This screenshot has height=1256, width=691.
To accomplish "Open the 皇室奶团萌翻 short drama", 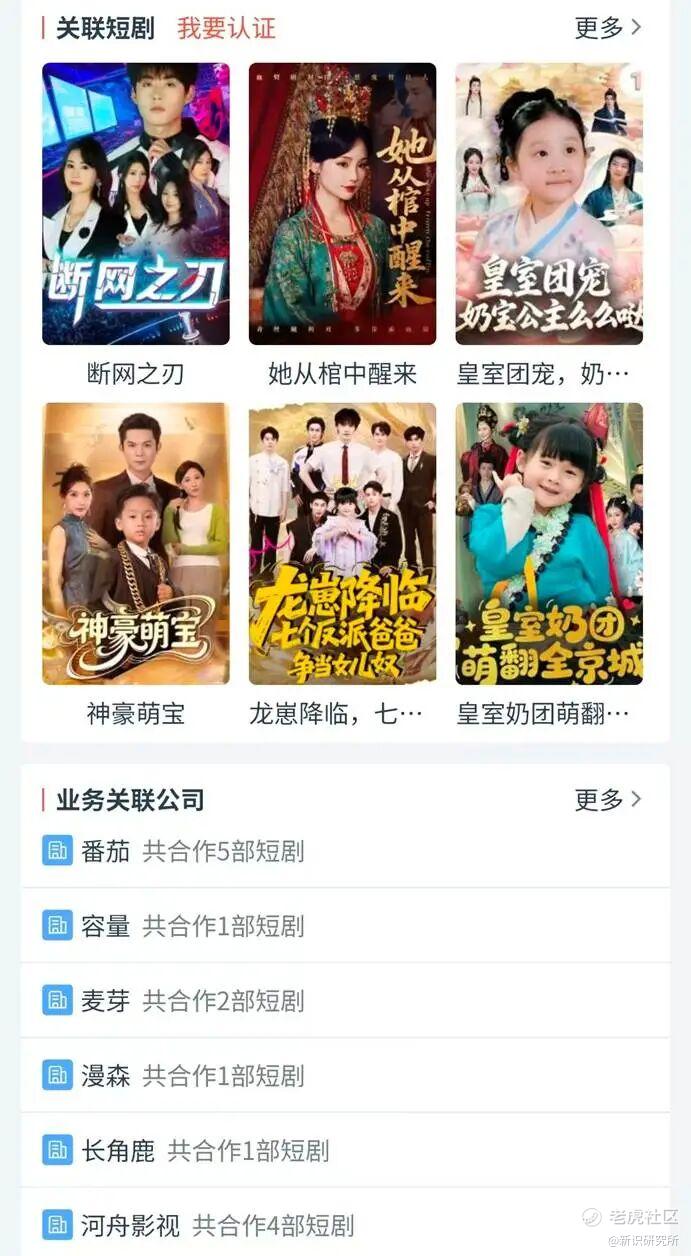I will coord(549,544).
